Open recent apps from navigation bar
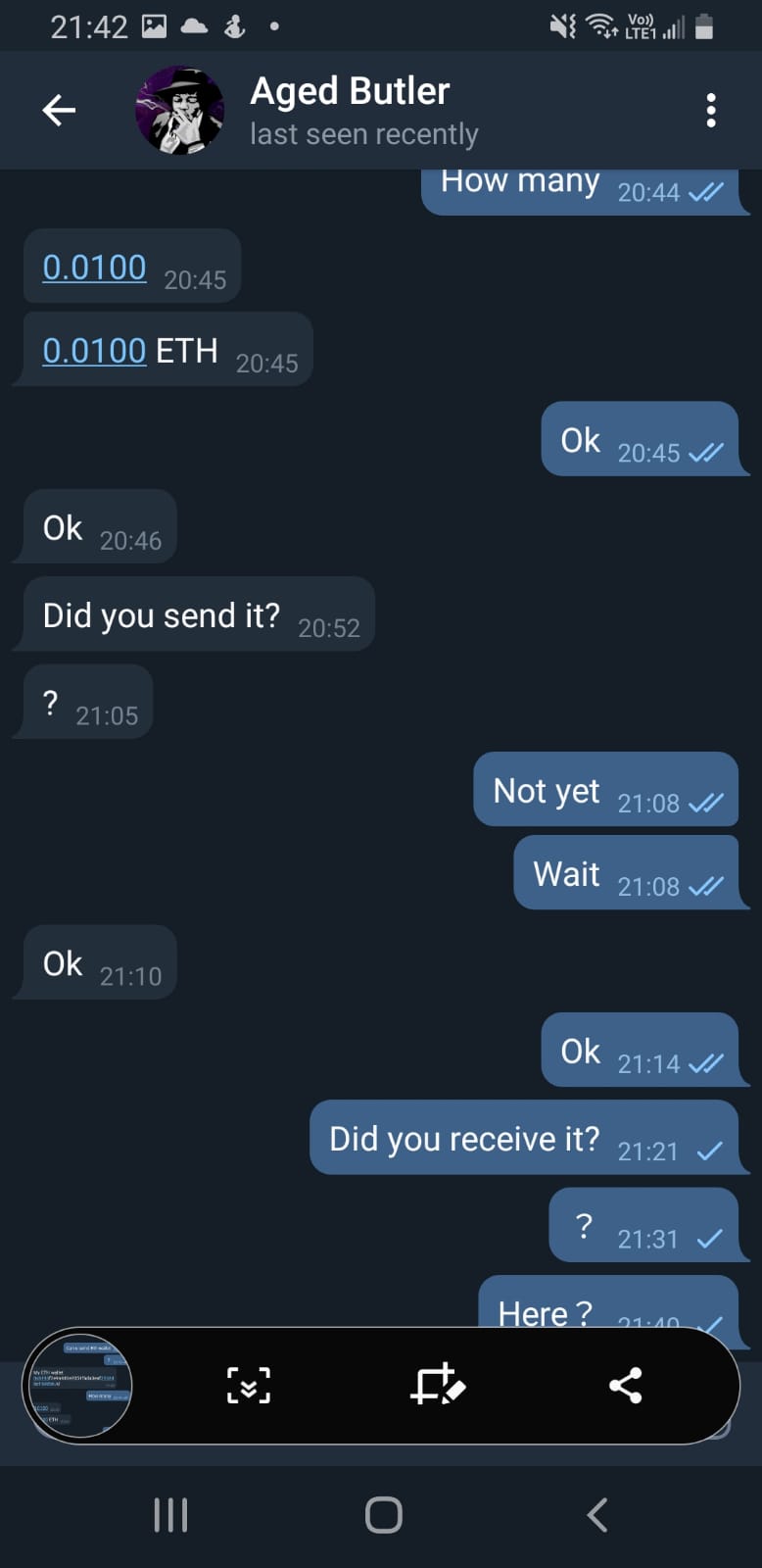 point(170,1515)
